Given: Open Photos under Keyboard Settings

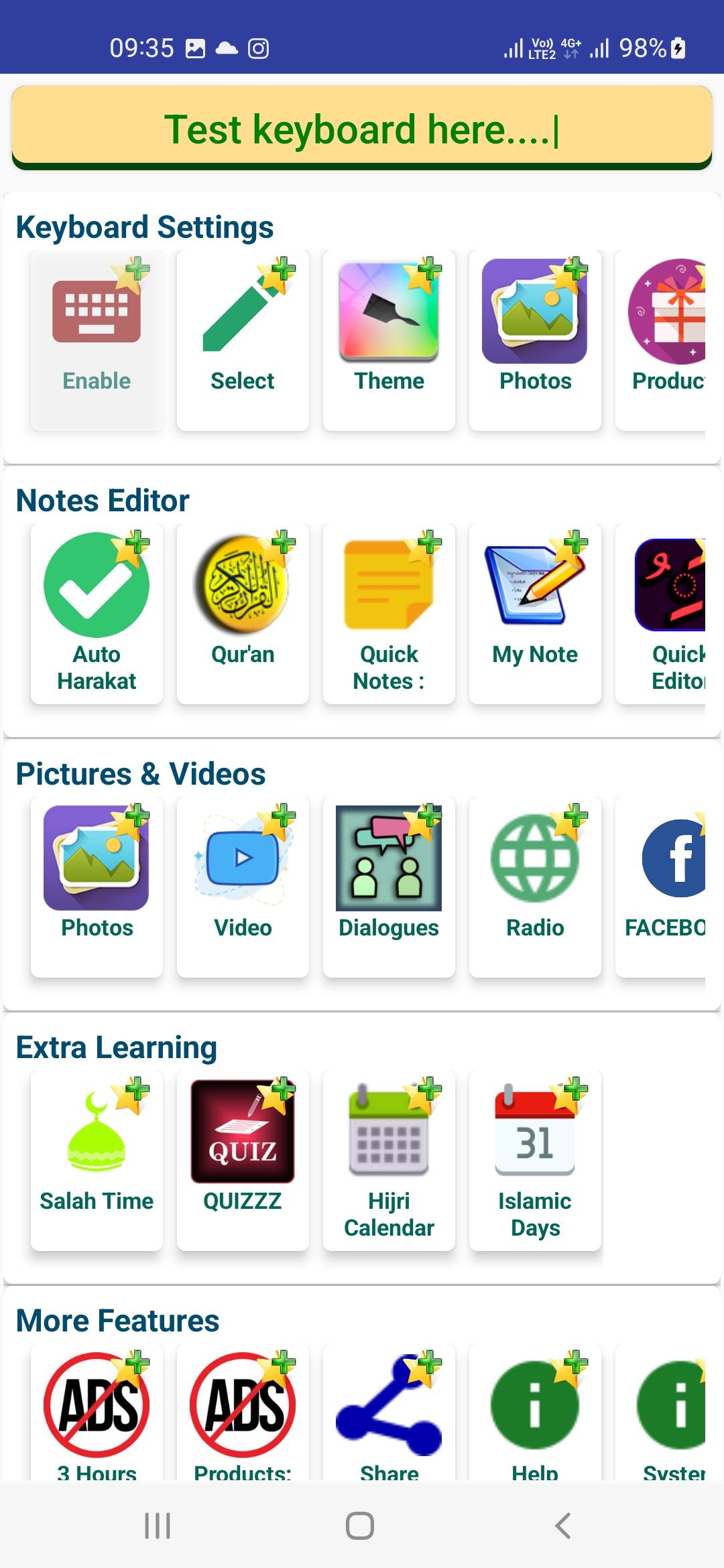Looking at the screenshot, I should tap(535, 340).
